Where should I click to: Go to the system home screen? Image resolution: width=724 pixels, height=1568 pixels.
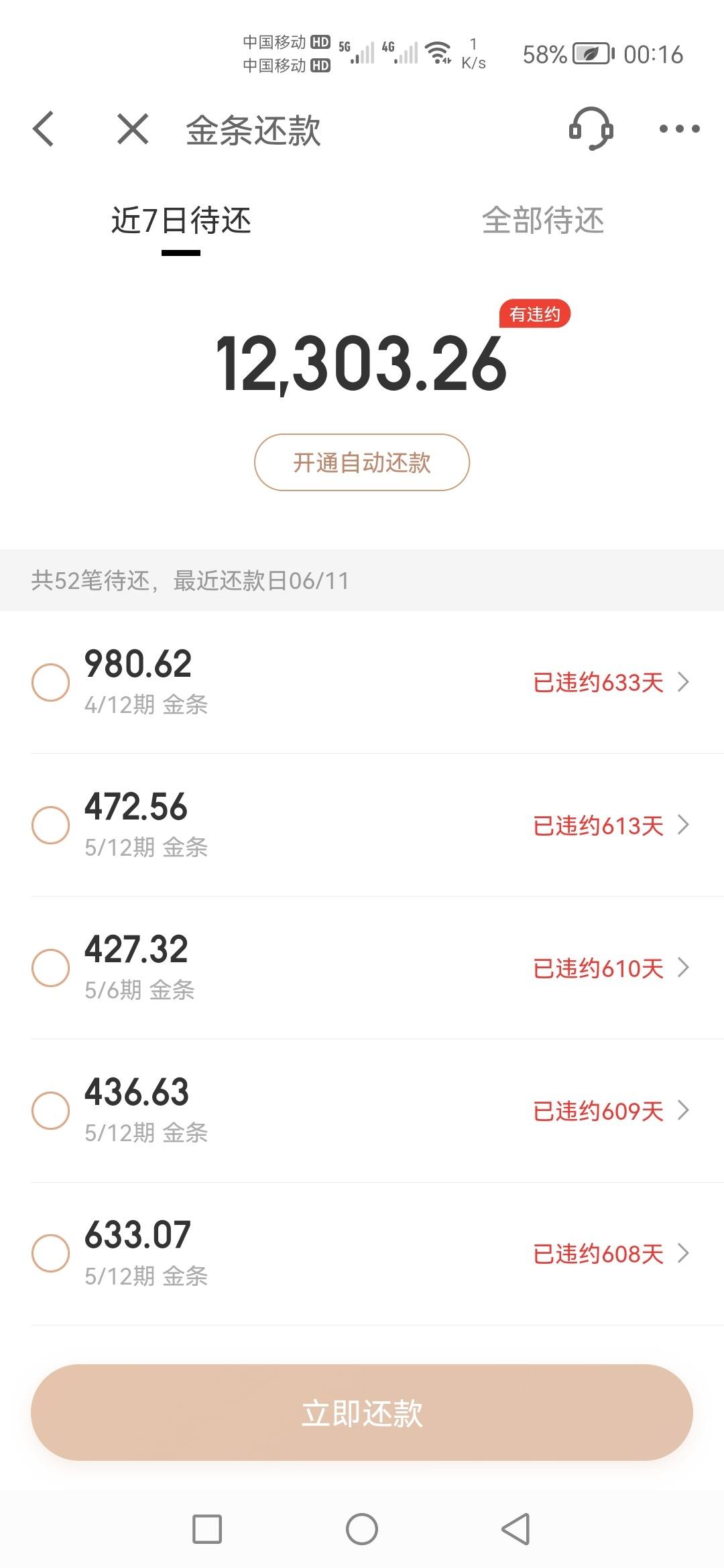point(362,1529)
